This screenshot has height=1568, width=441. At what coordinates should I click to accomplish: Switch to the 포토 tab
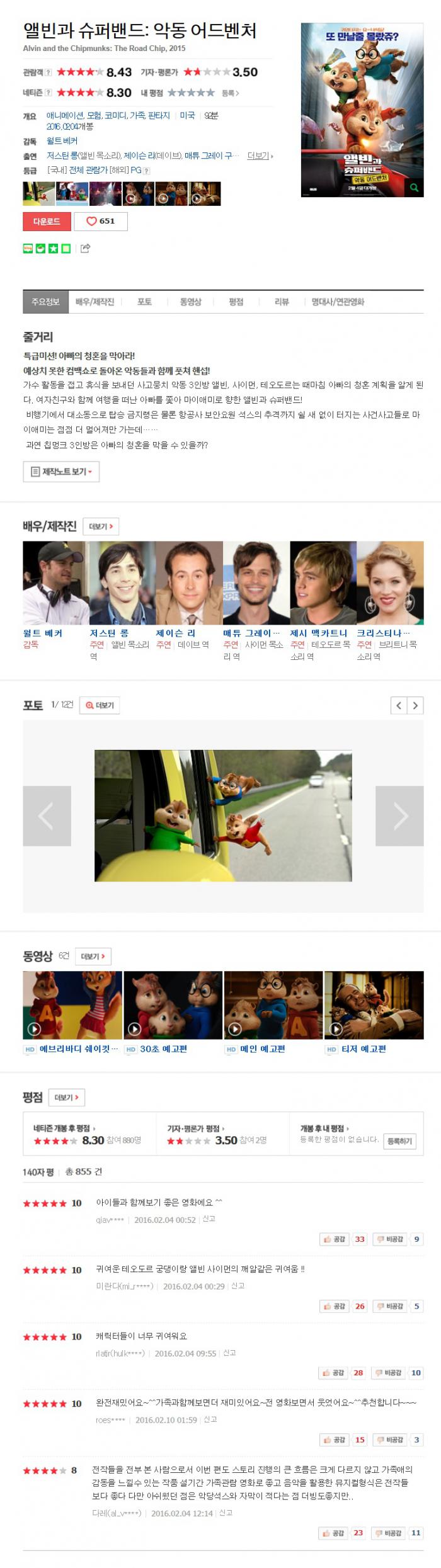[x=144, y=302]
